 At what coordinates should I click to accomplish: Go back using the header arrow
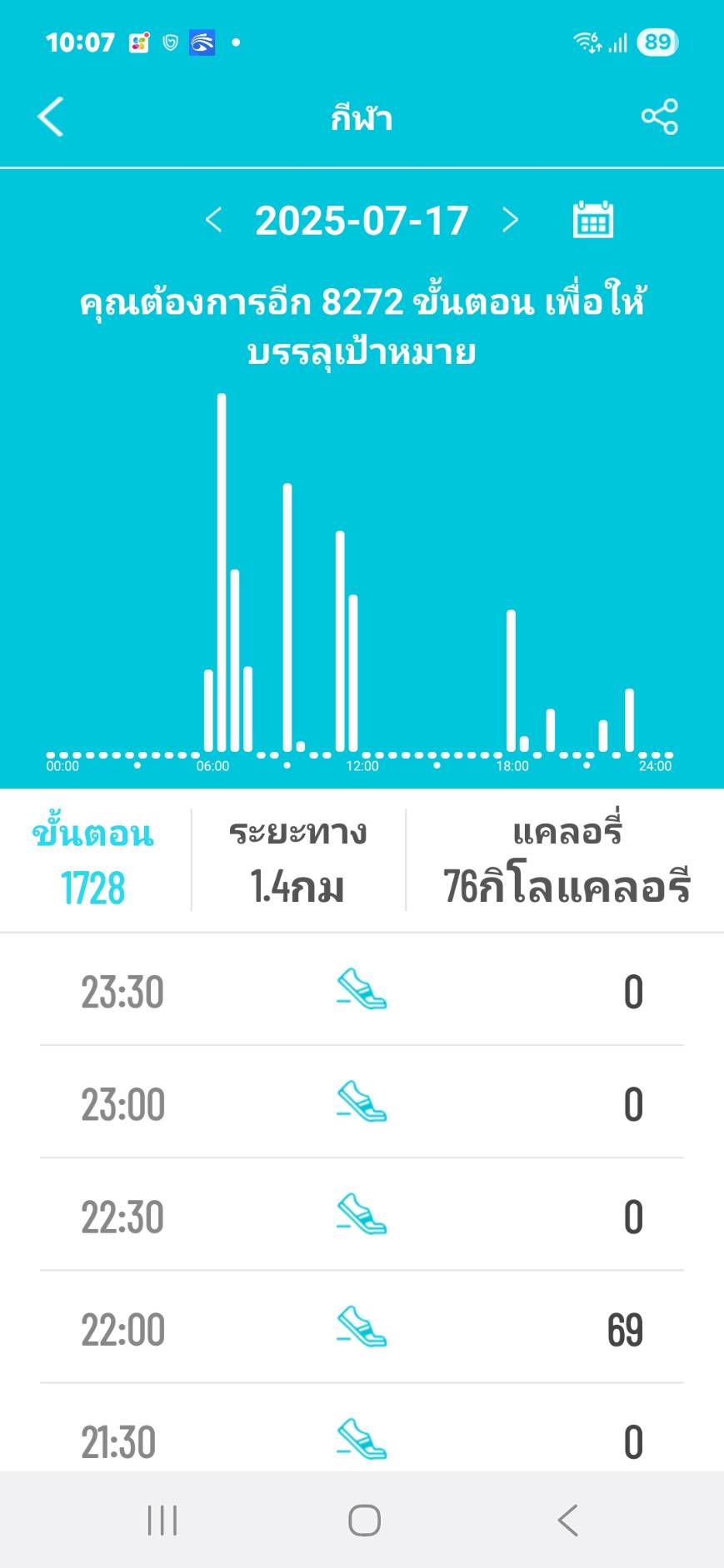51,117
